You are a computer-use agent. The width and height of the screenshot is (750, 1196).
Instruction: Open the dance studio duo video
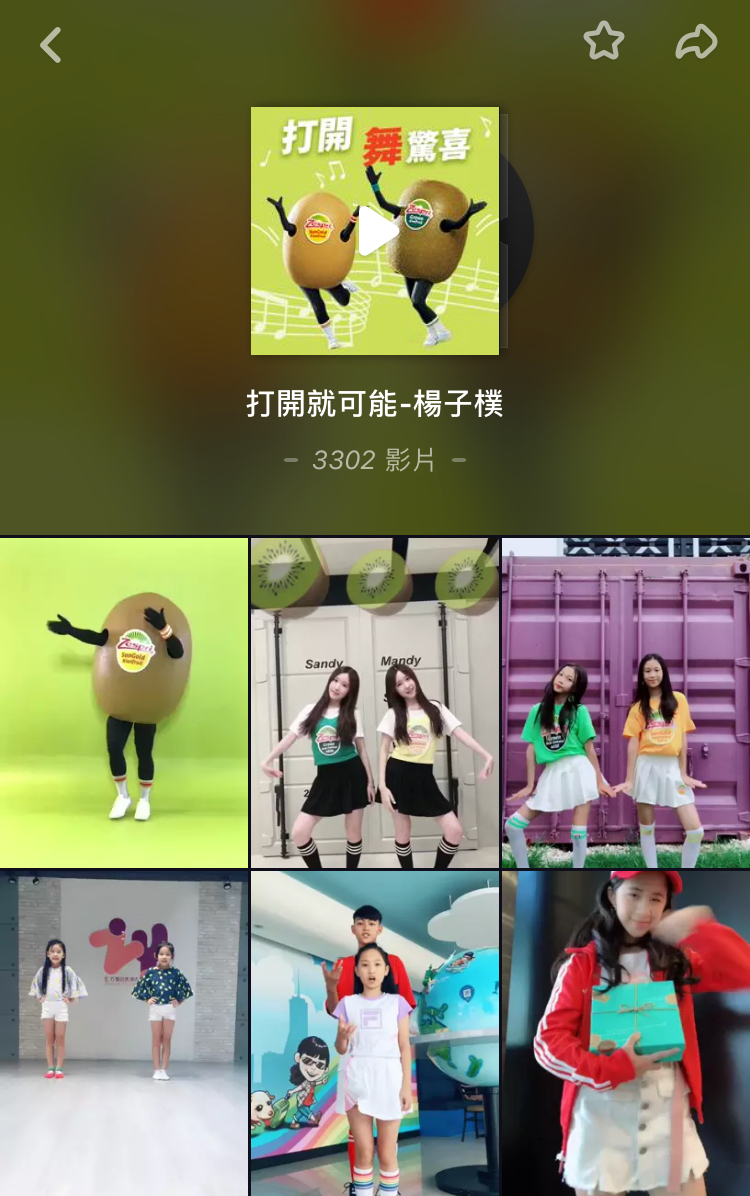[124, 1032]
